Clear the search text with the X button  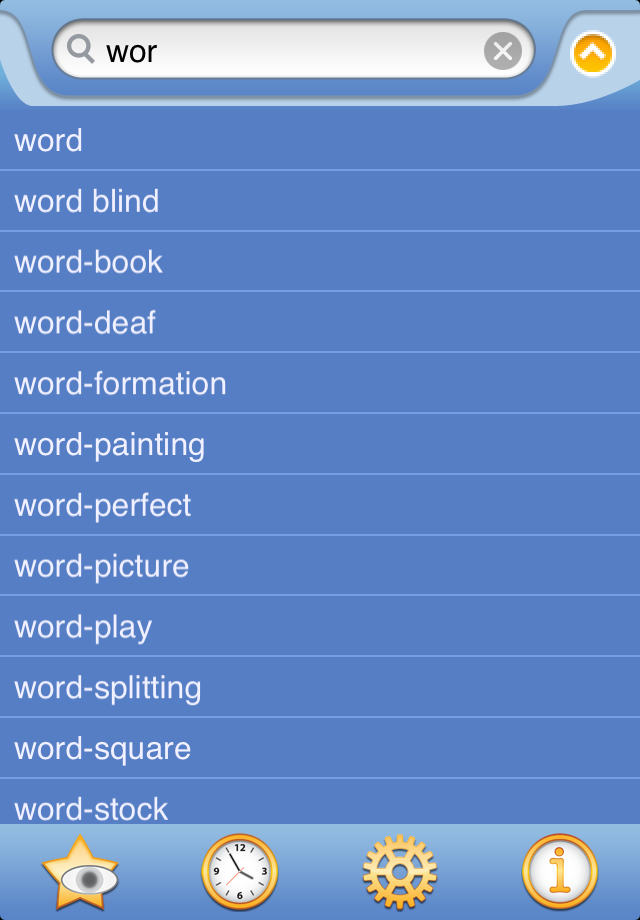click(503, 51)
